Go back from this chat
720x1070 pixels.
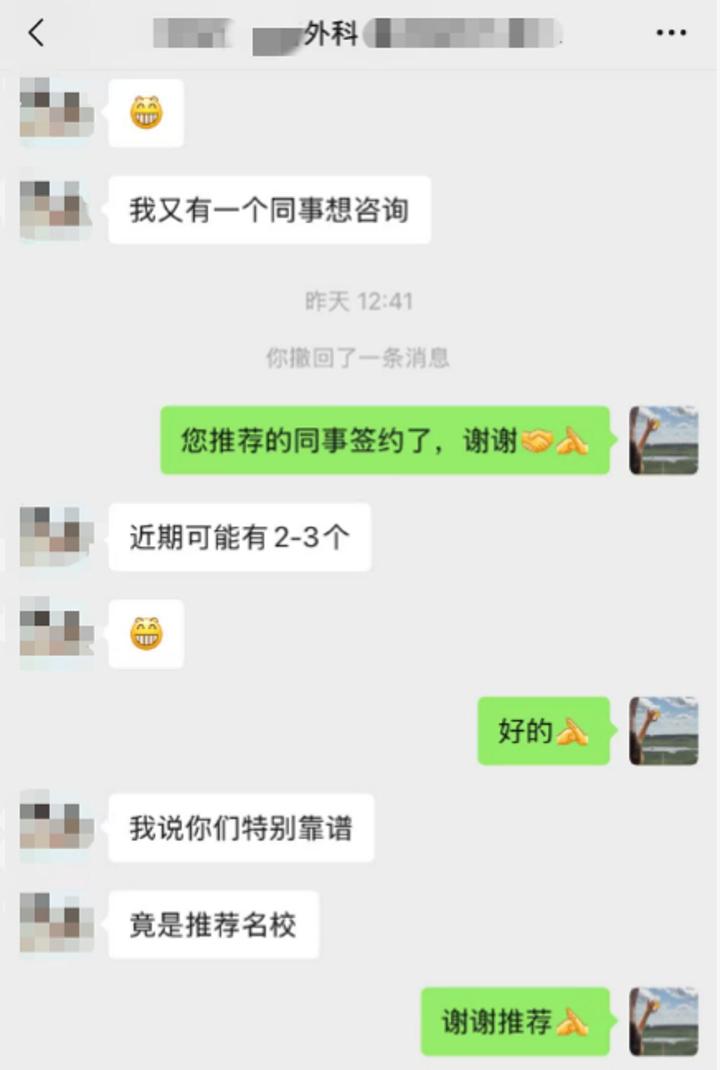[37, 33]
